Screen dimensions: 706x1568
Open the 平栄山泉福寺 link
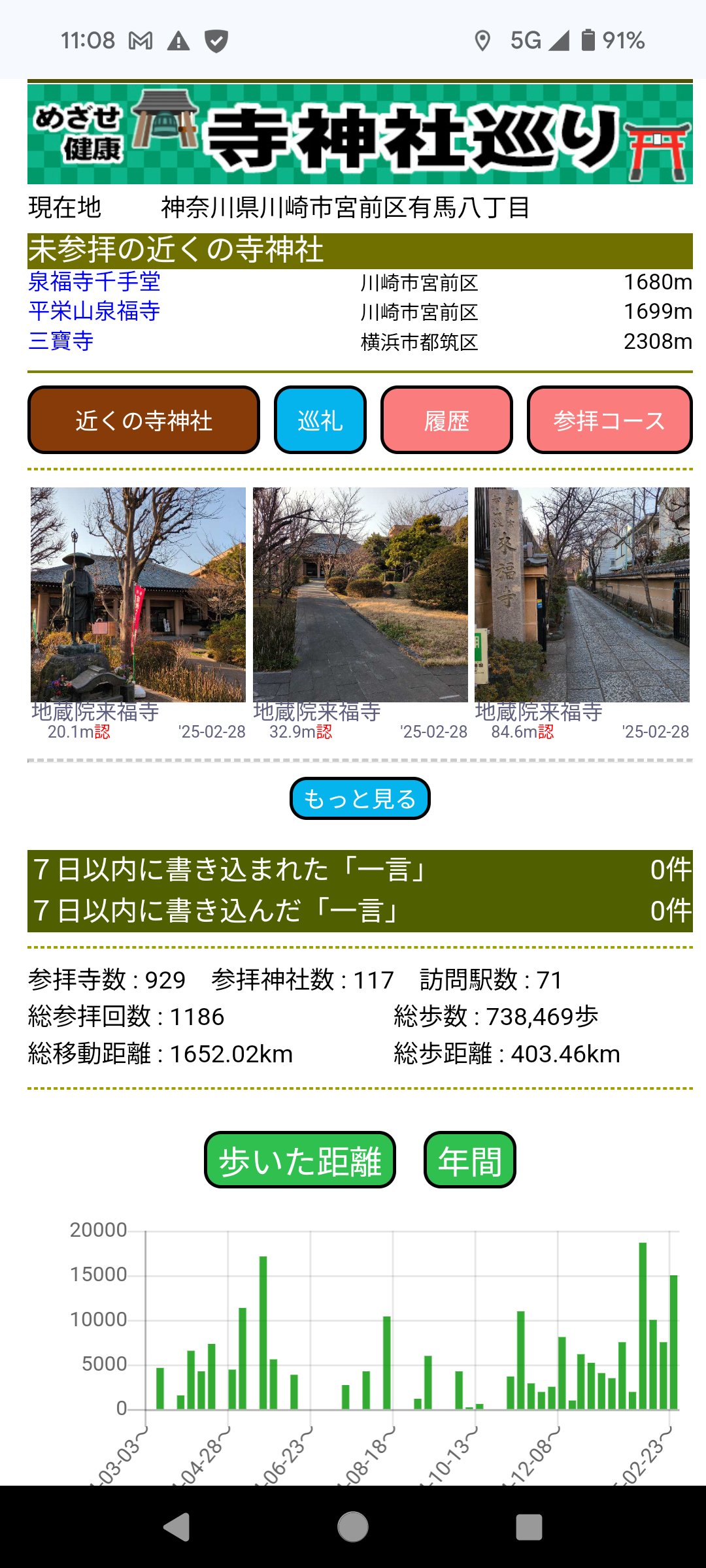pos(95,312)
